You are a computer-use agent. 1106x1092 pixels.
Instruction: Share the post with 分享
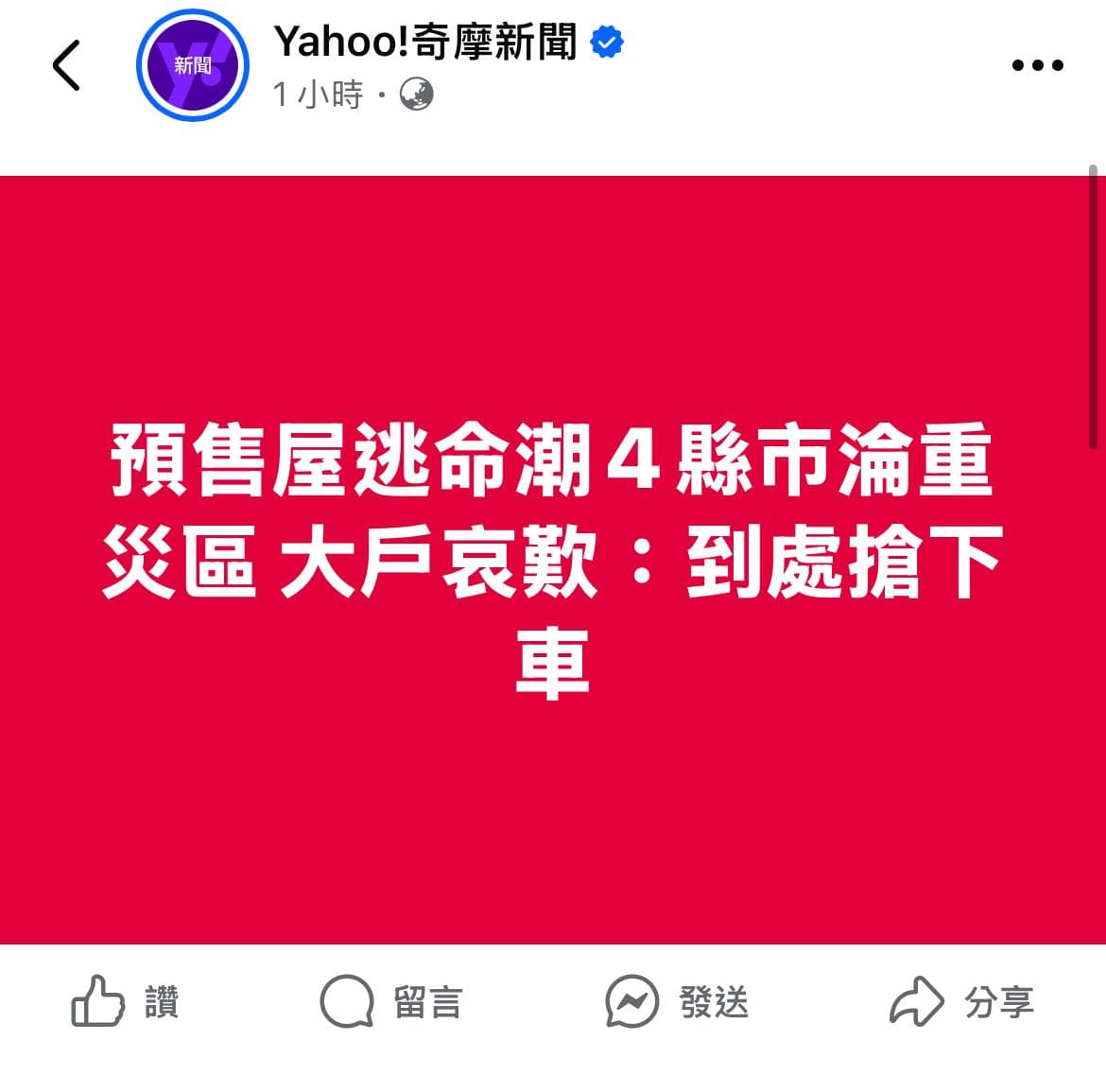[961, 1001]
